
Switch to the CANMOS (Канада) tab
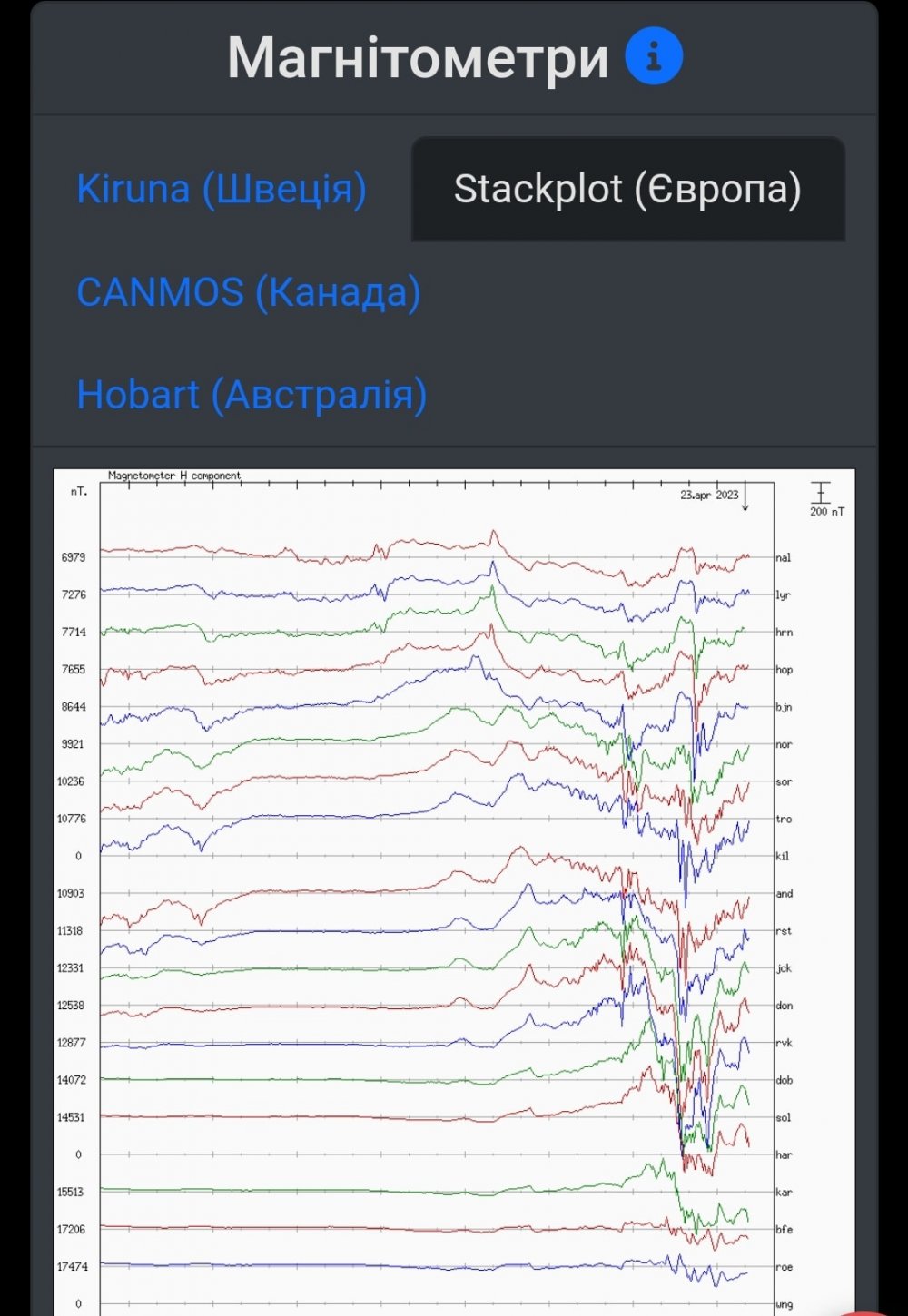coord(249,292)
